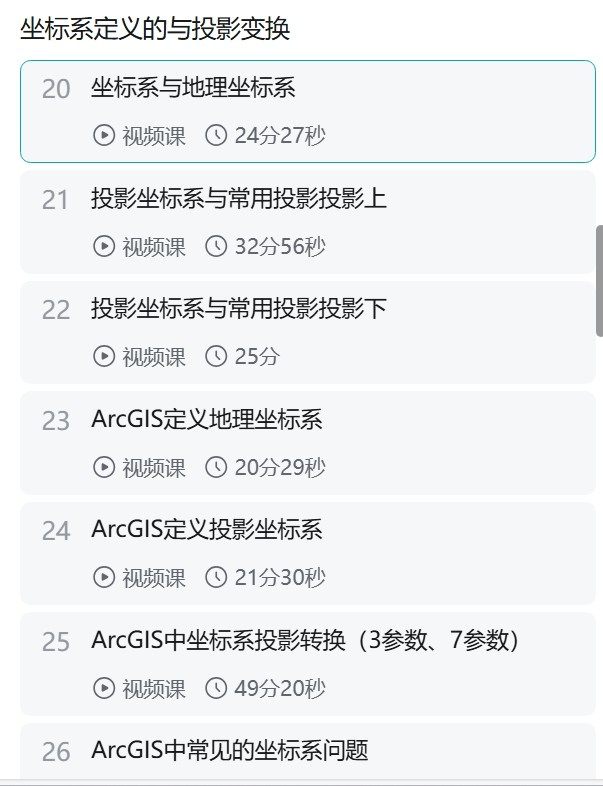Open lesson 20 坐标系与地理坐标系
603x786 pixels.
click(193, 89)
